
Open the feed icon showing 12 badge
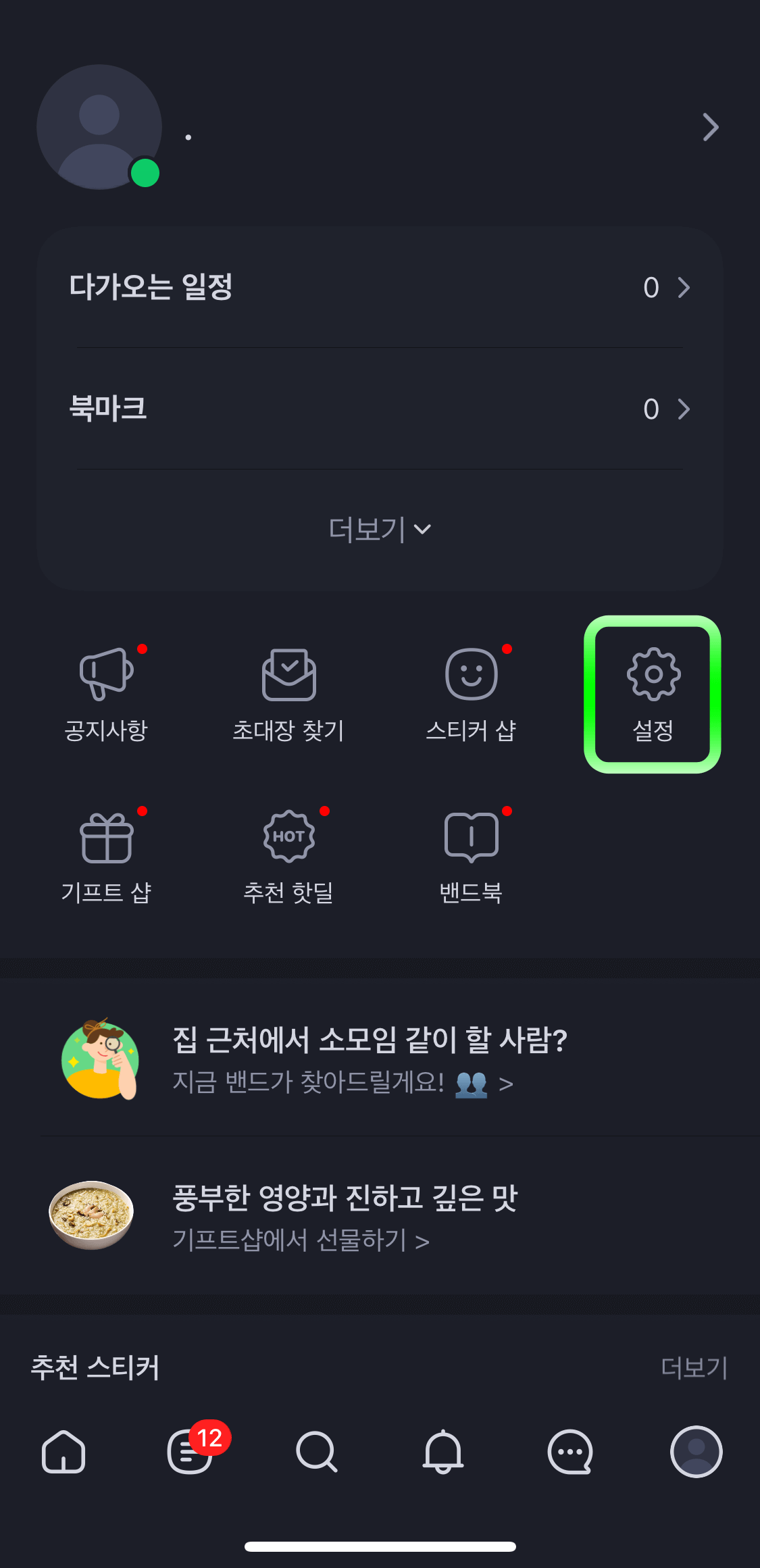click(x=190, y=1452)
